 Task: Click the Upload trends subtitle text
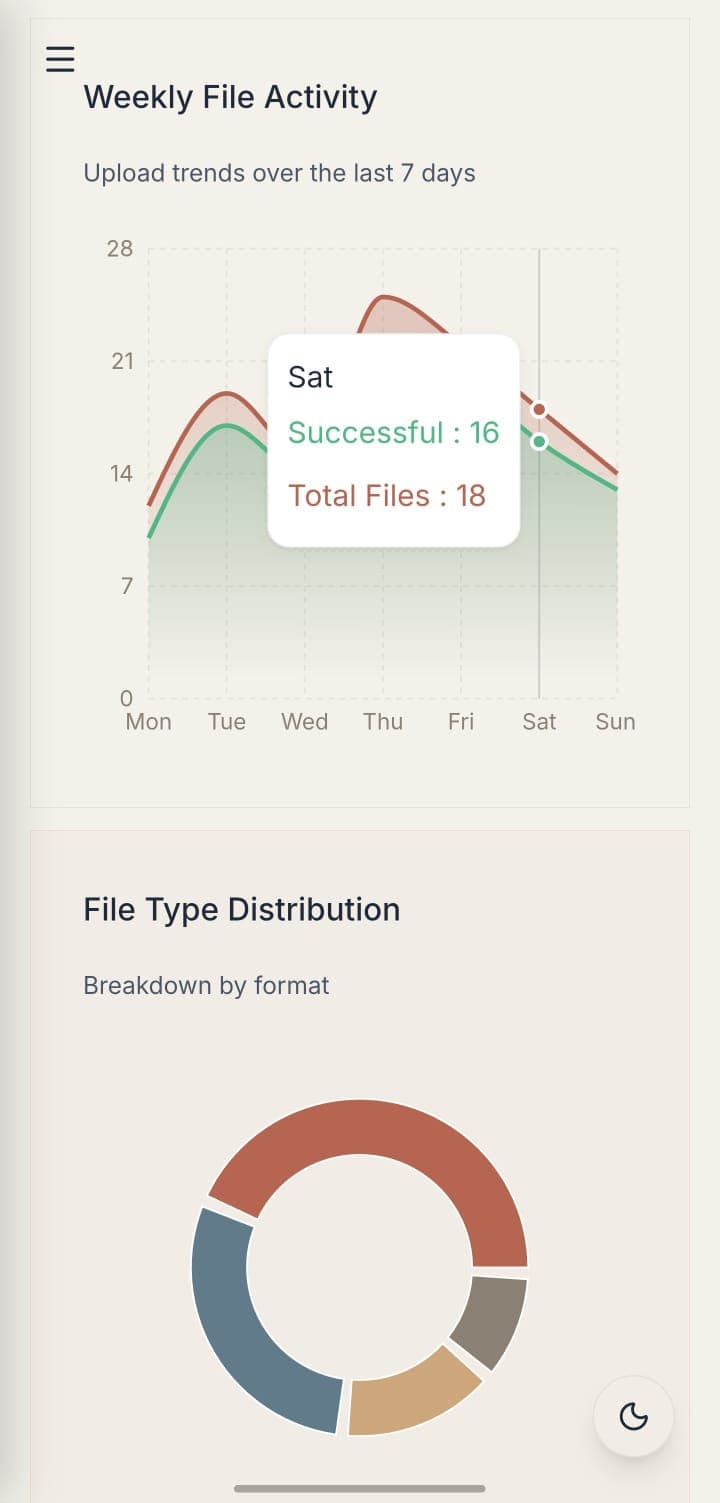(x=280, y=172)
